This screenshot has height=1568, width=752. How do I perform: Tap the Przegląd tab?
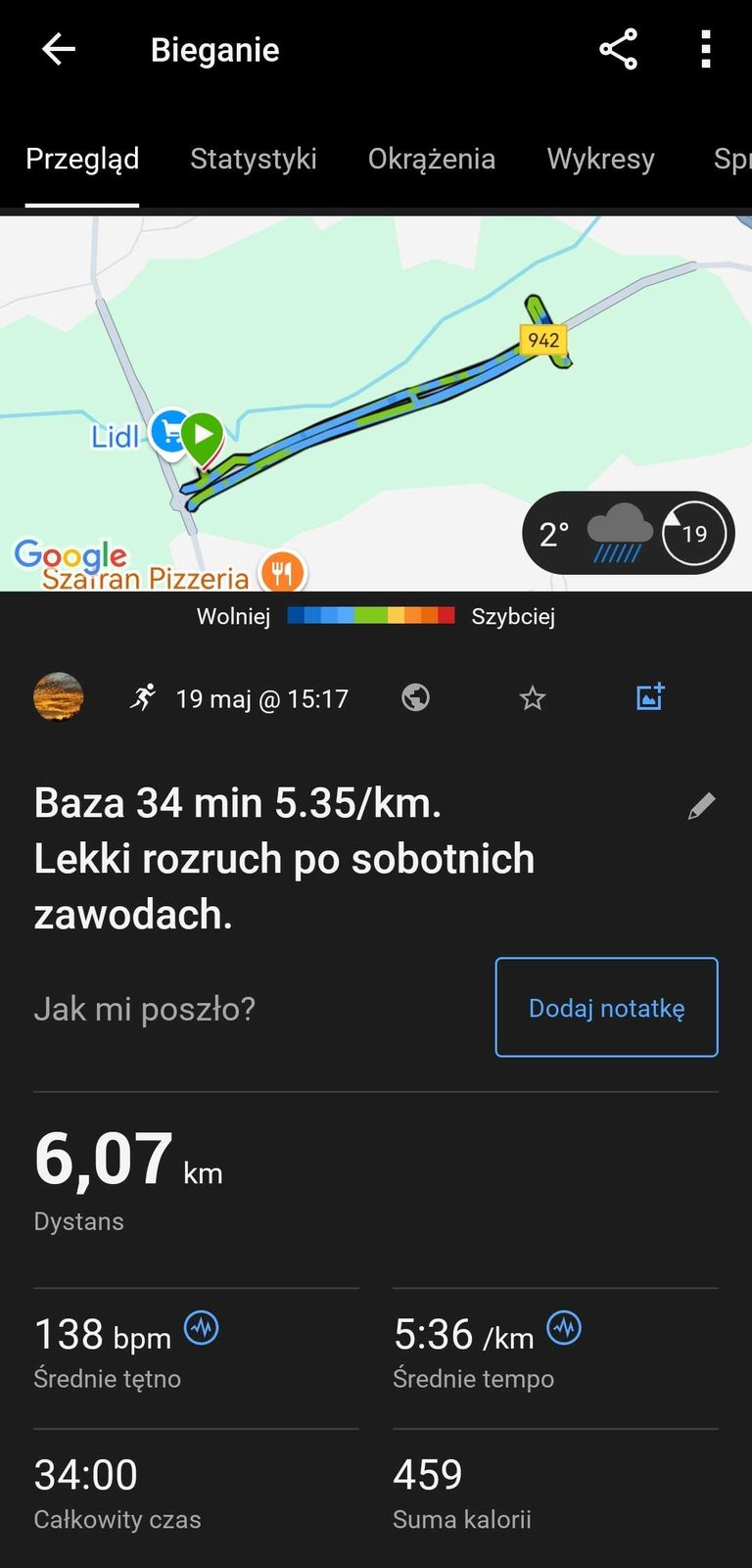[82, 159]
